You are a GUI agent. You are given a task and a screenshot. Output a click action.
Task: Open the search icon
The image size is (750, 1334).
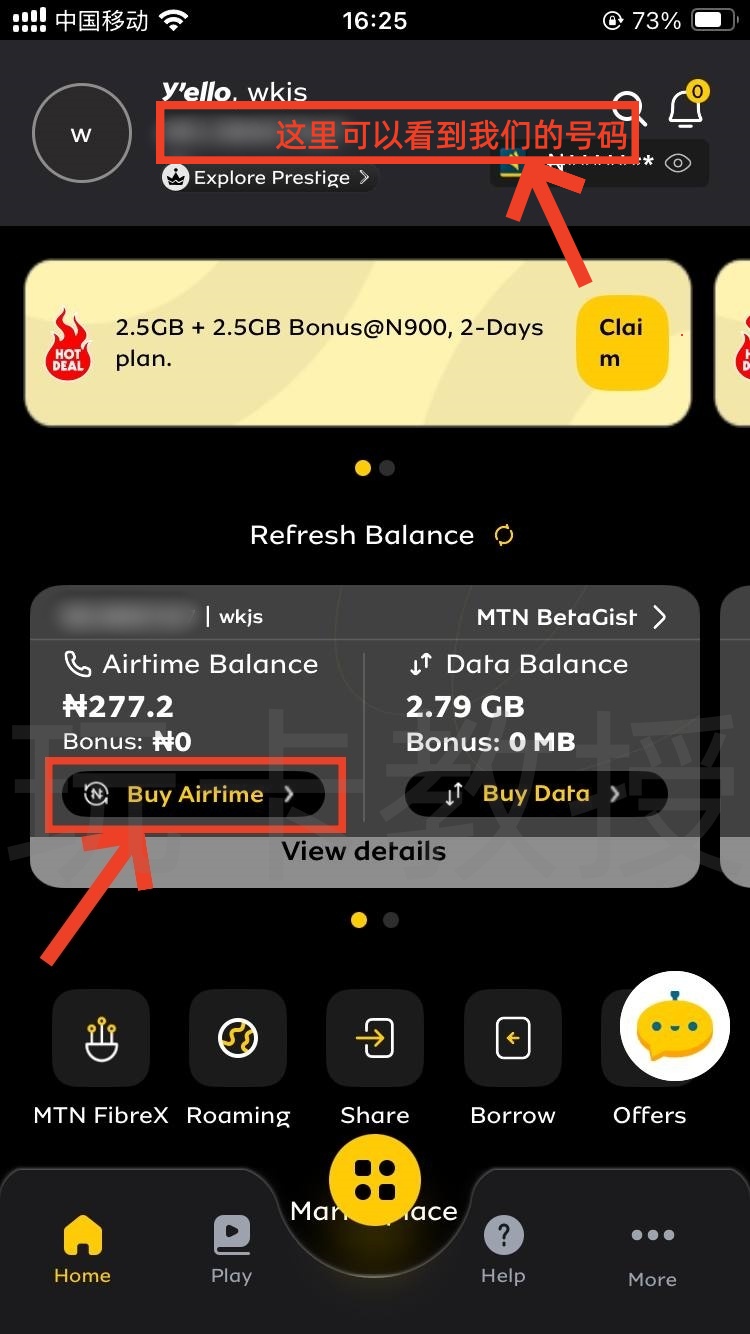click(628, 104)
